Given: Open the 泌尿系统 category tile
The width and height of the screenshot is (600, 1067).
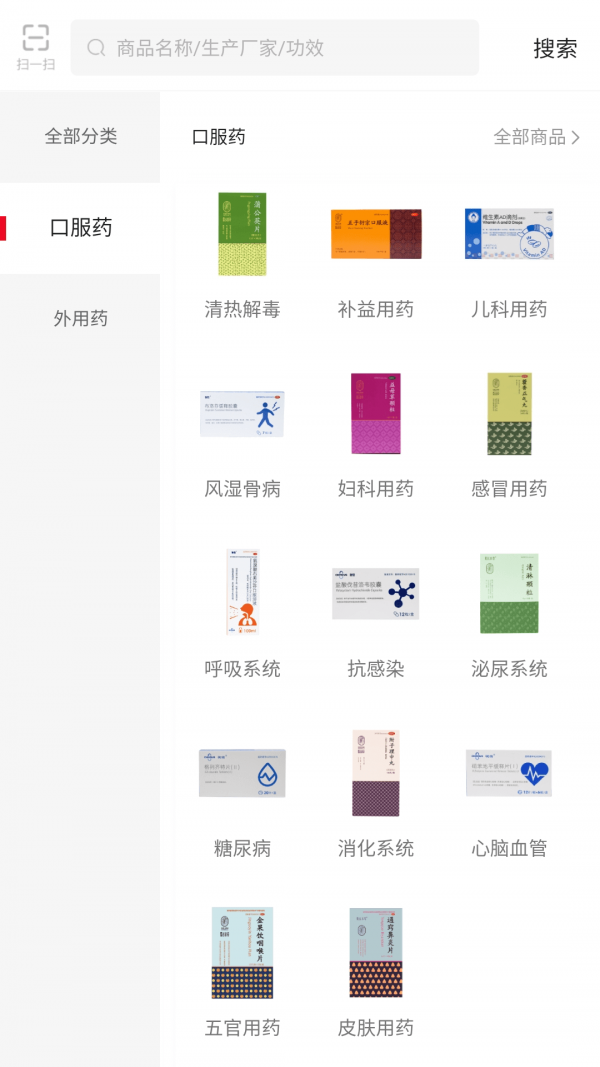Looking at the screenshot, I should click(x=509, y=615).
